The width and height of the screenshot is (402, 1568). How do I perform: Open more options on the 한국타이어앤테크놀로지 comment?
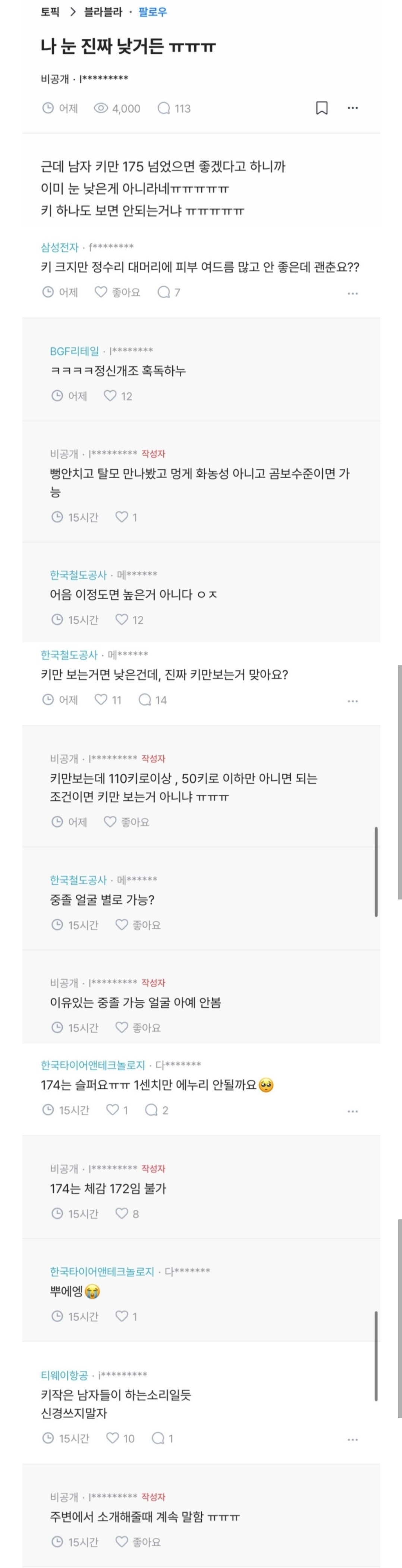pyautogui.click(x=353, y=1111)
